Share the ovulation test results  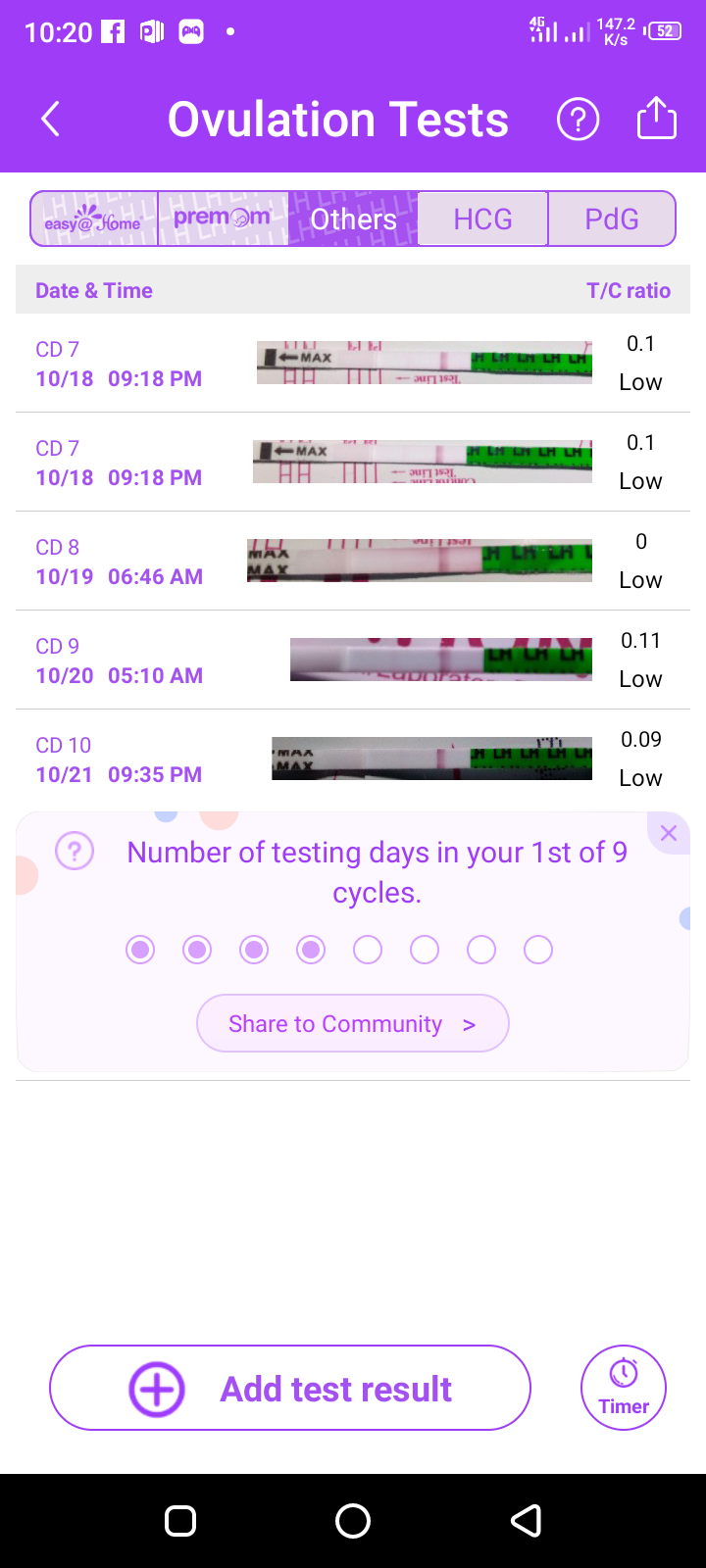pos(656,119)
